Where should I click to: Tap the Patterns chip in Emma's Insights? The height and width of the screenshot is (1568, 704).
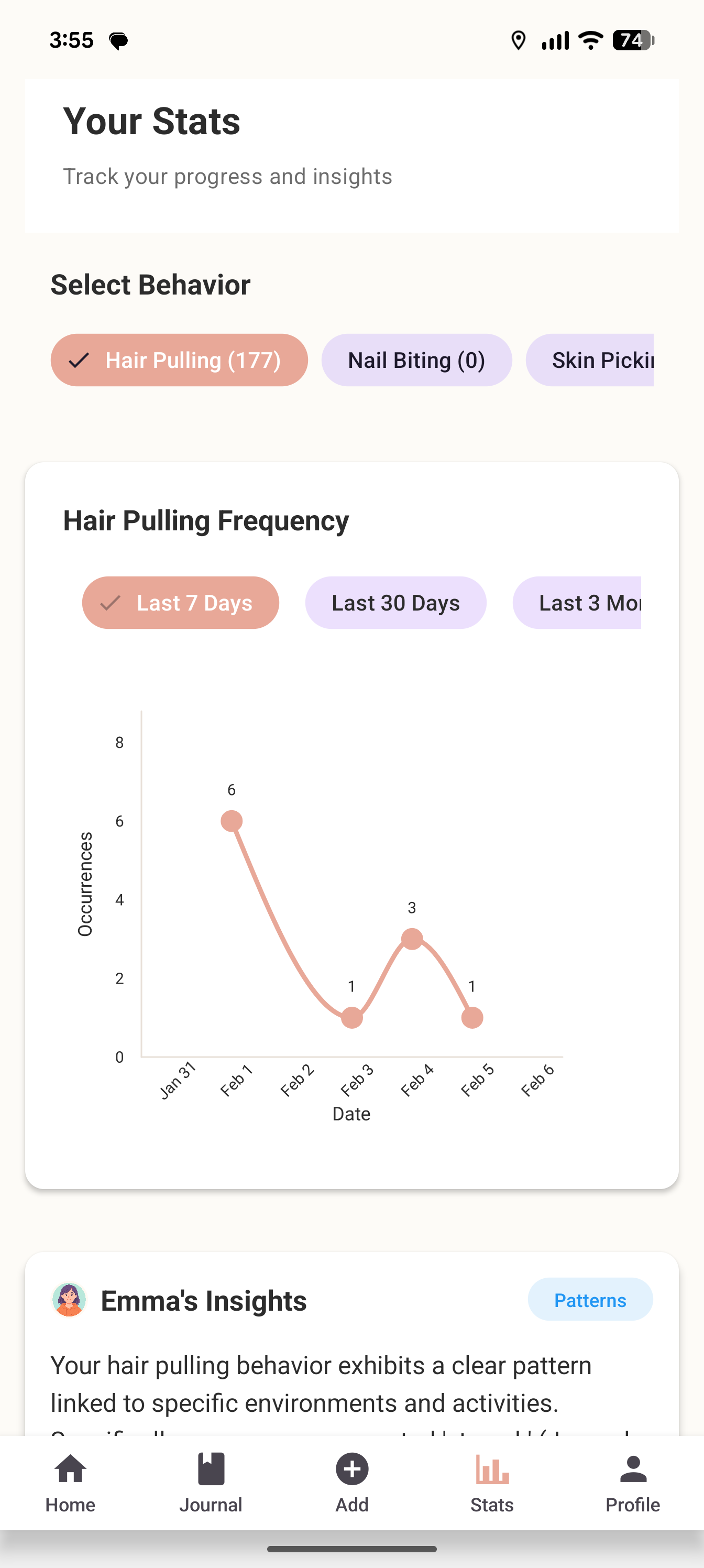(590, 1300)
